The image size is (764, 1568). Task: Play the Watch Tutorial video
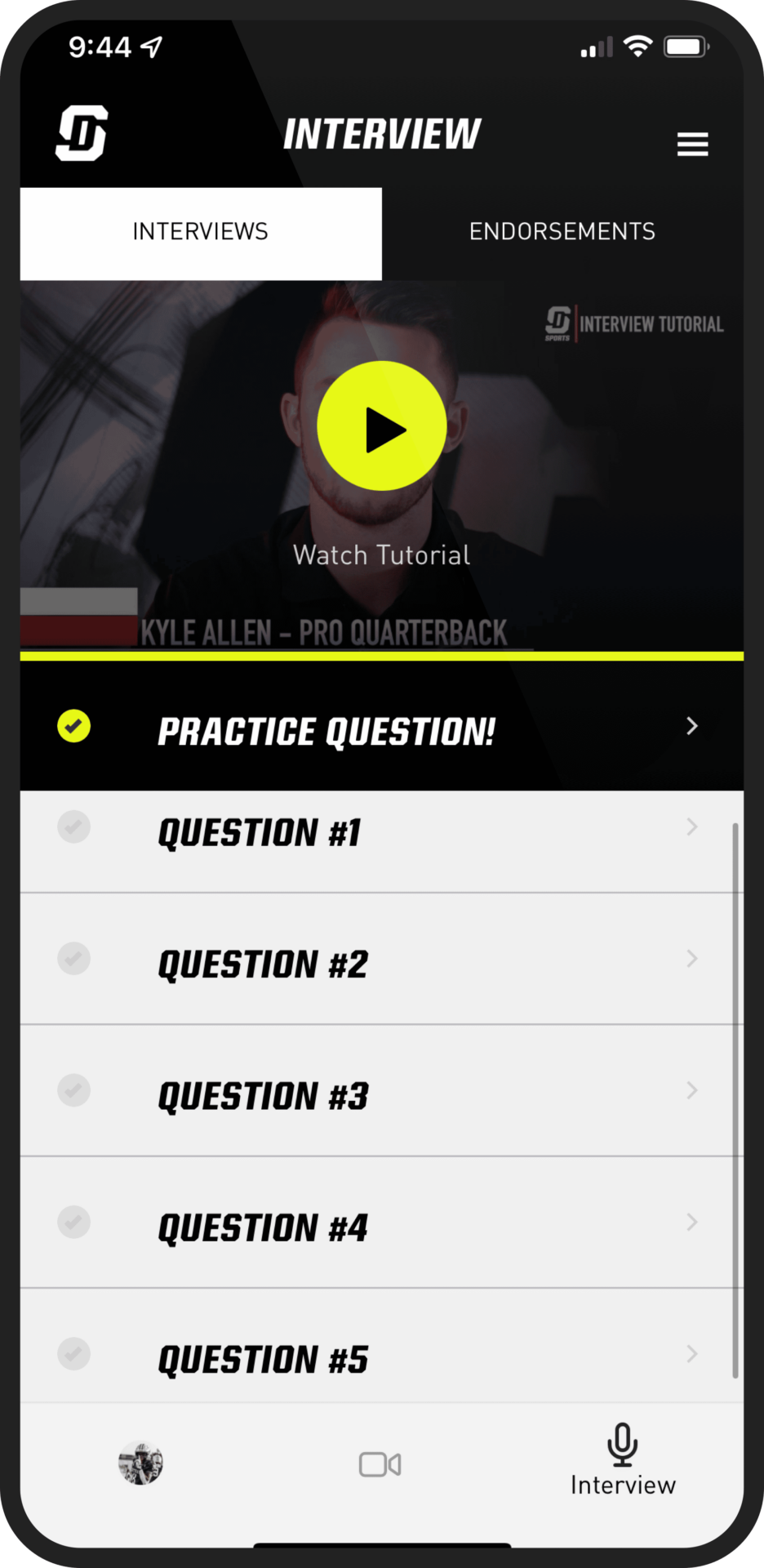tap(381, 426)
